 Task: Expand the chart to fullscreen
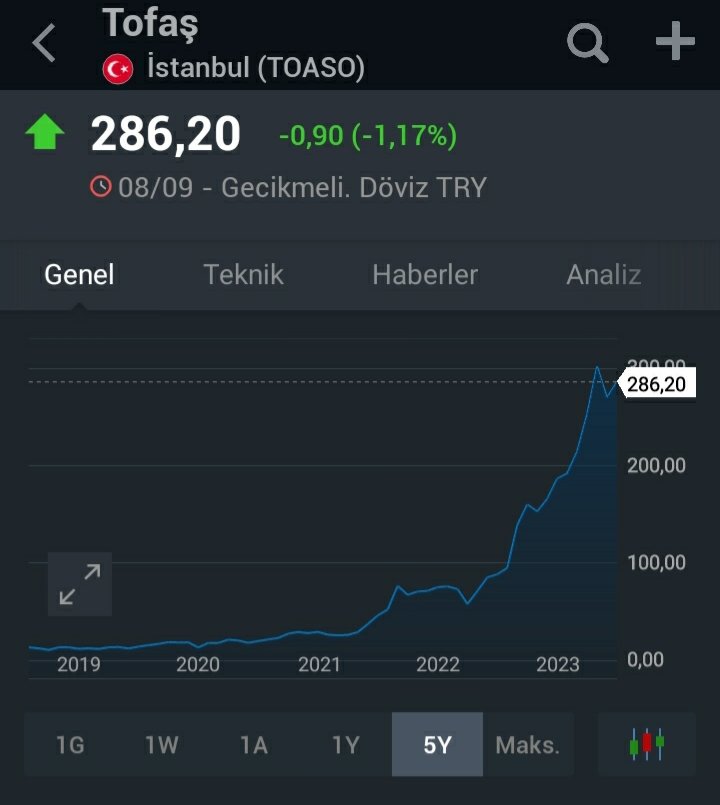click(x=80, y=584)
